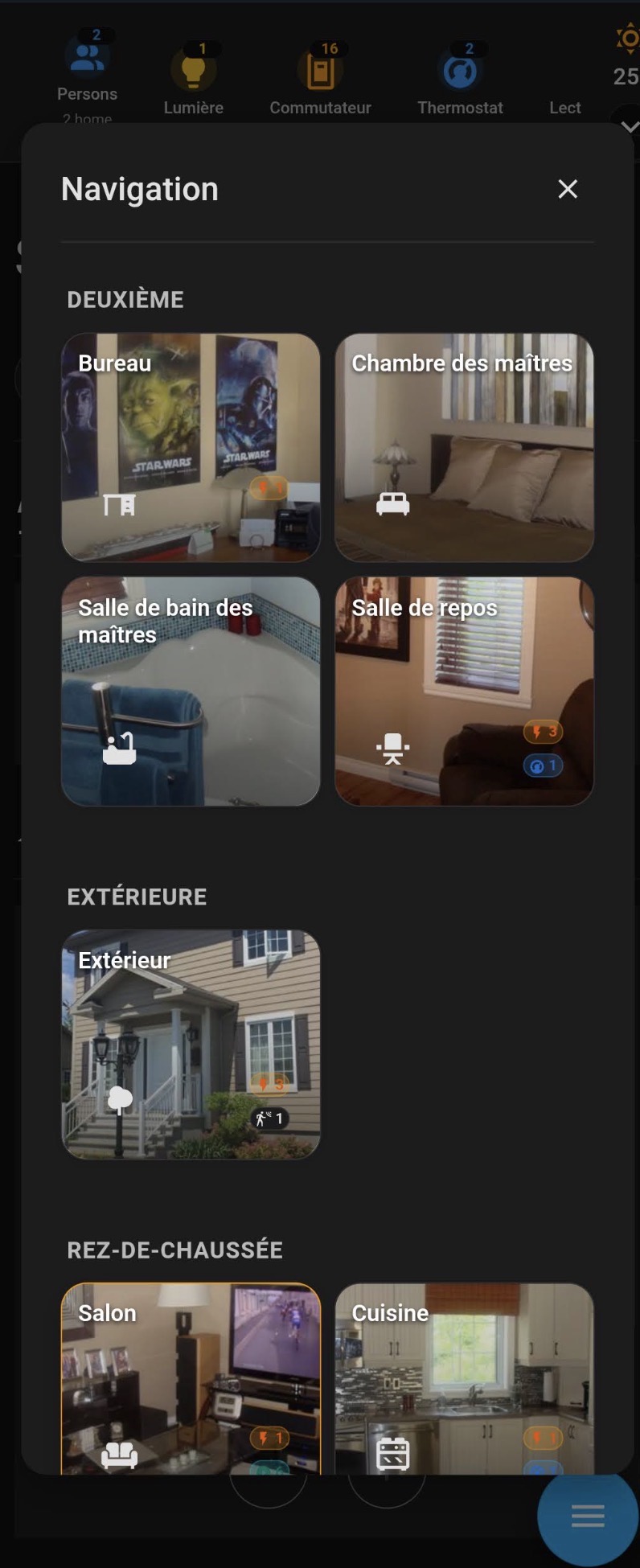Open the Chambre des maîtres card
The height and width of the screenshot is (1568, 640).
coord(464,447)
